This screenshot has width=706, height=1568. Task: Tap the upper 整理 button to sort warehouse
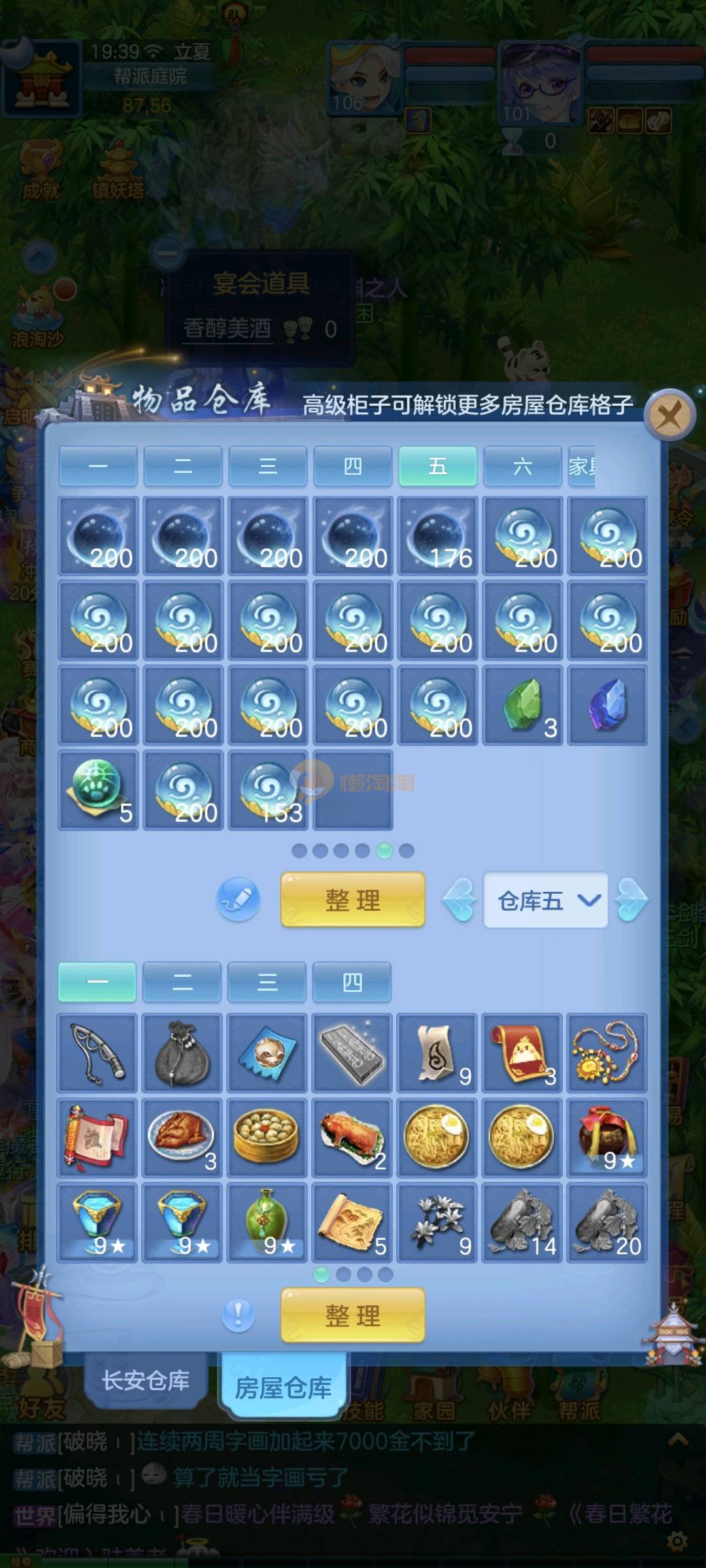coord(353,900)
